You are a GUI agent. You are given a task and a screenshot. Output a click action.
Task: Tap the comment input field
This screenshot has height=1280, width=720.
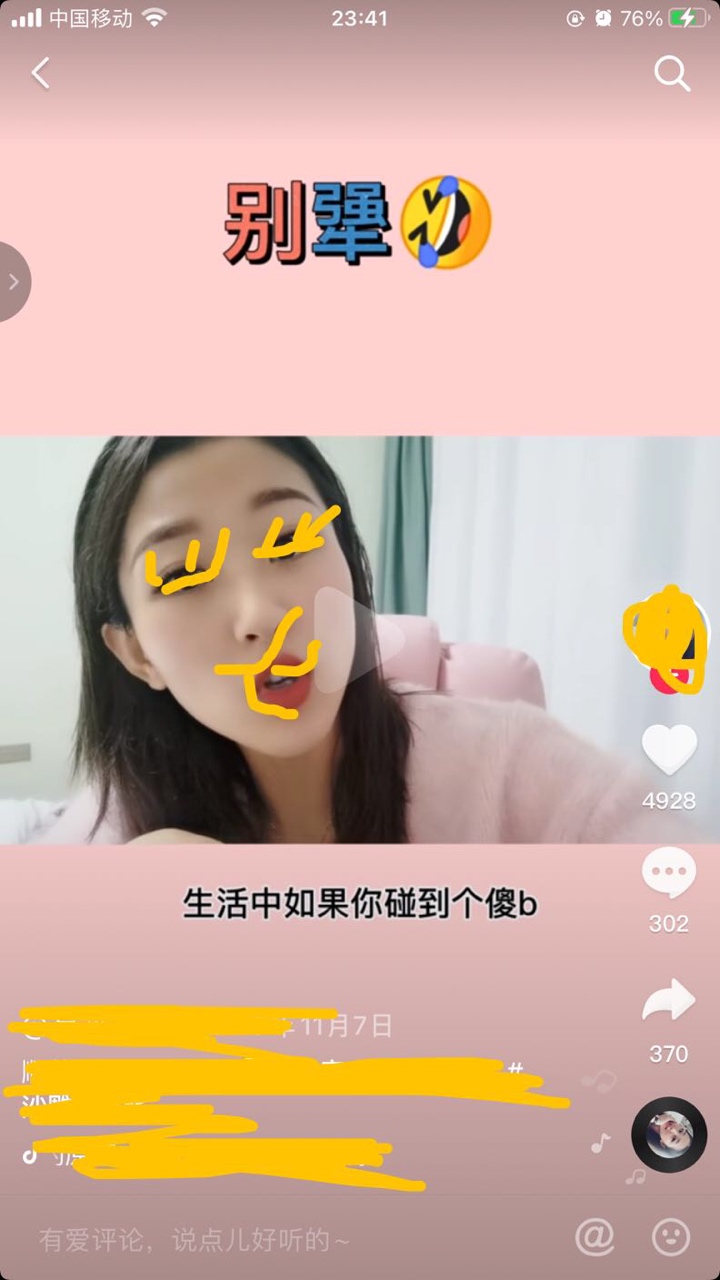[x=250, y=1240]
